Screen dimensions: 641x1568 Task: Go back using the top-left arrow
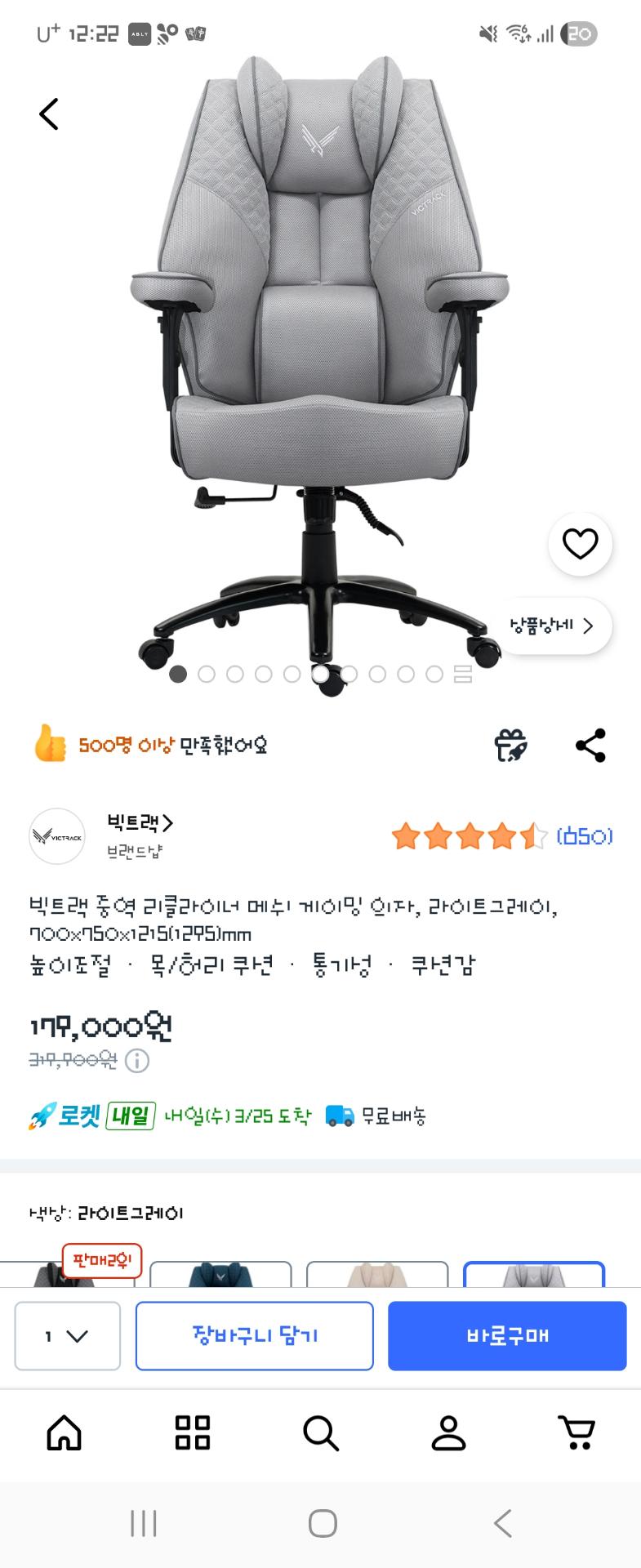click(49, 114)
